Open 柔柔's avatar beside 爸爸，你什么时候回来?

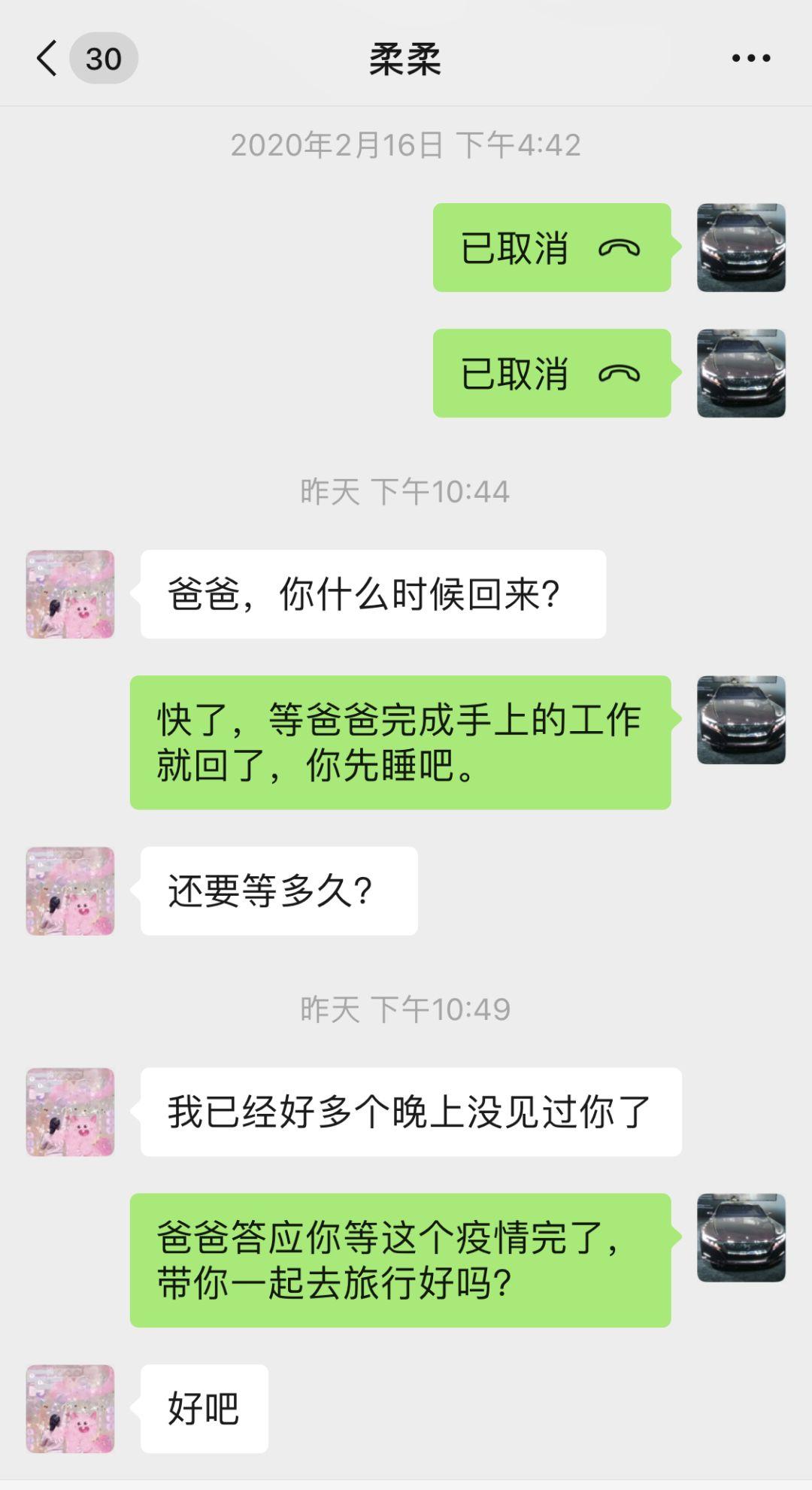click(x=71, y=594)
